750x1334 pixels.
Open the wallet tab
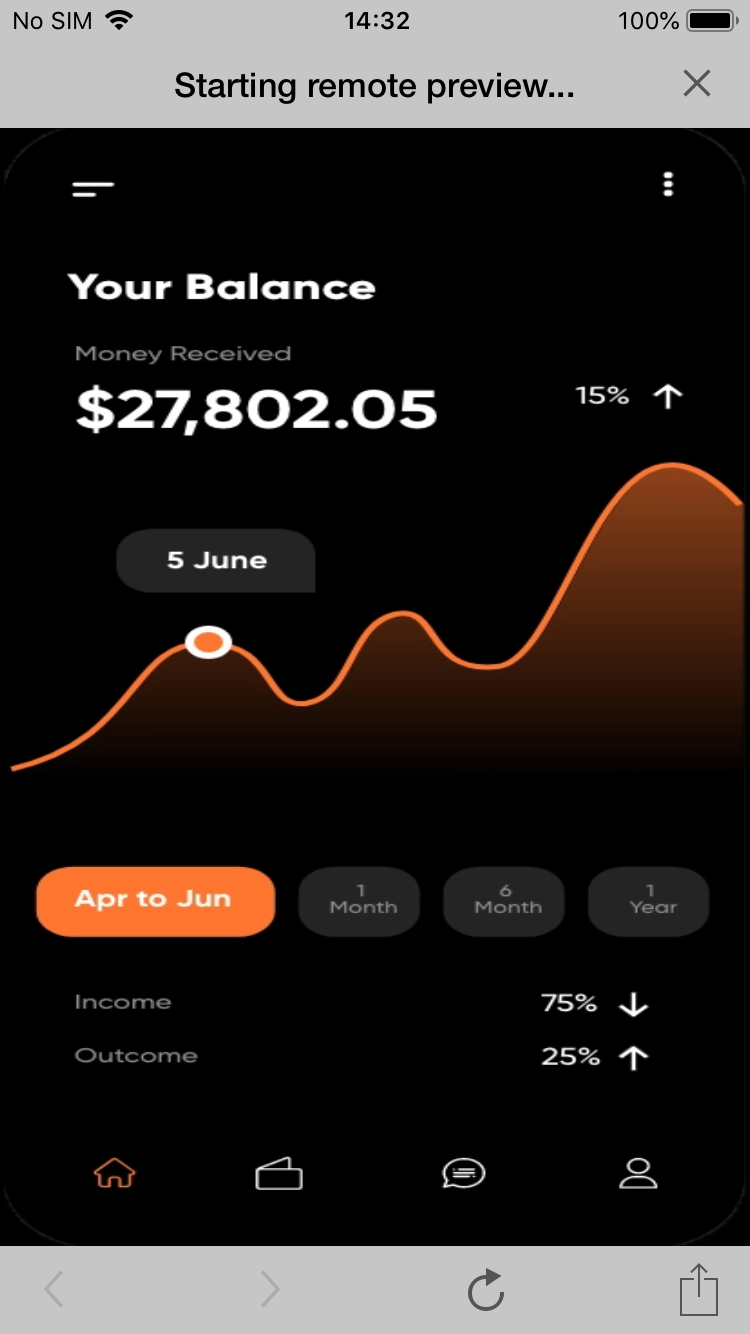click(x=279, y=1173)
